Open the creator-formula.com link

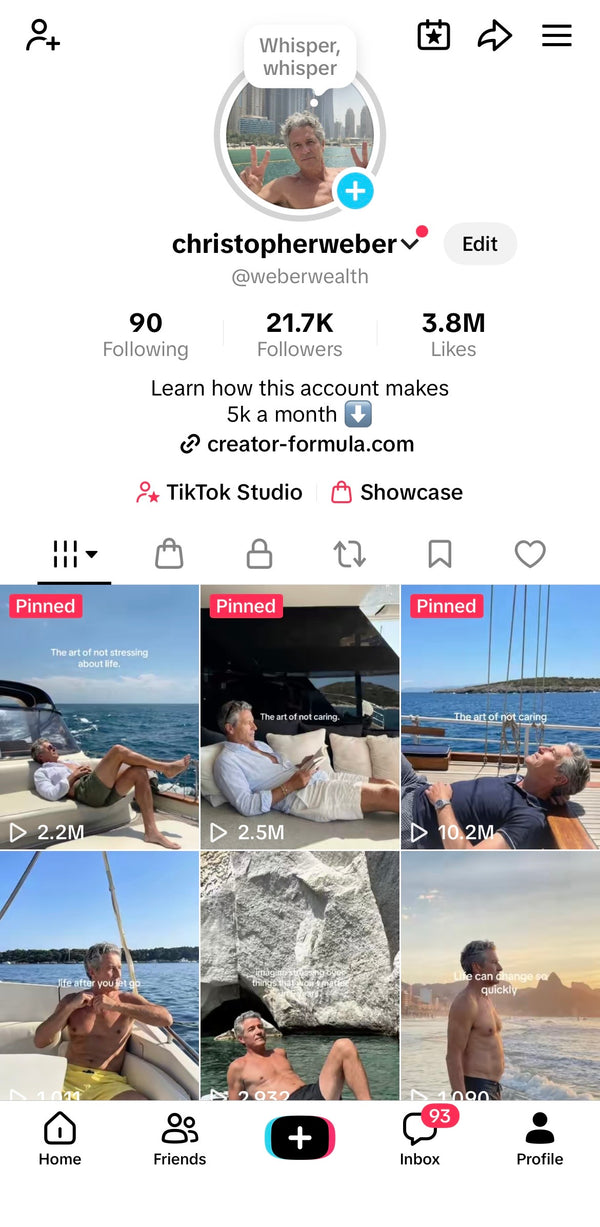coord(298,444)
